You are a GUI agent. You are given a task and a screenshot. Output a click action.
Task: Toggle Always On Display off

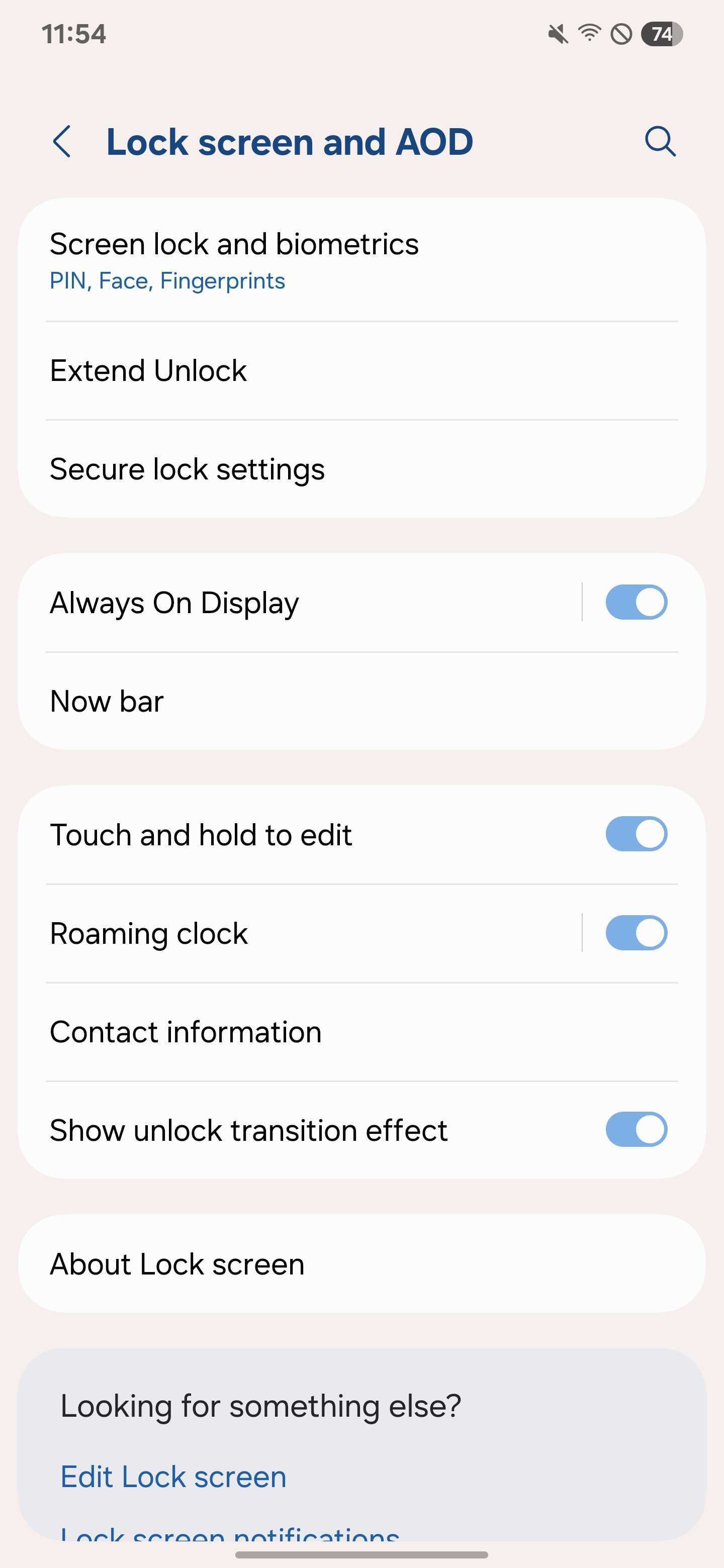635,602
